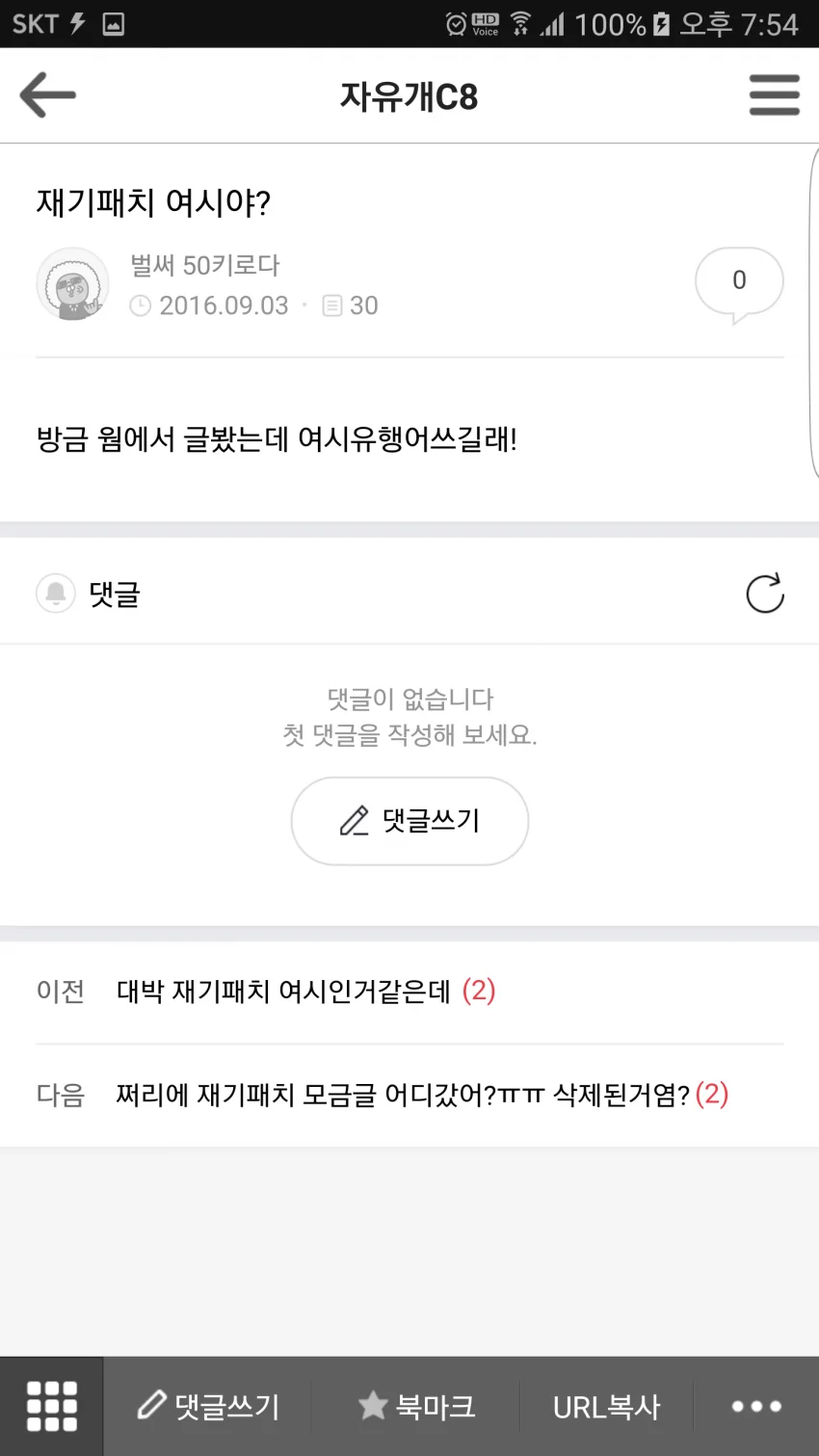819x1456 pixels.
Task: Open the comment count bubble
Action: coord(739,282)
